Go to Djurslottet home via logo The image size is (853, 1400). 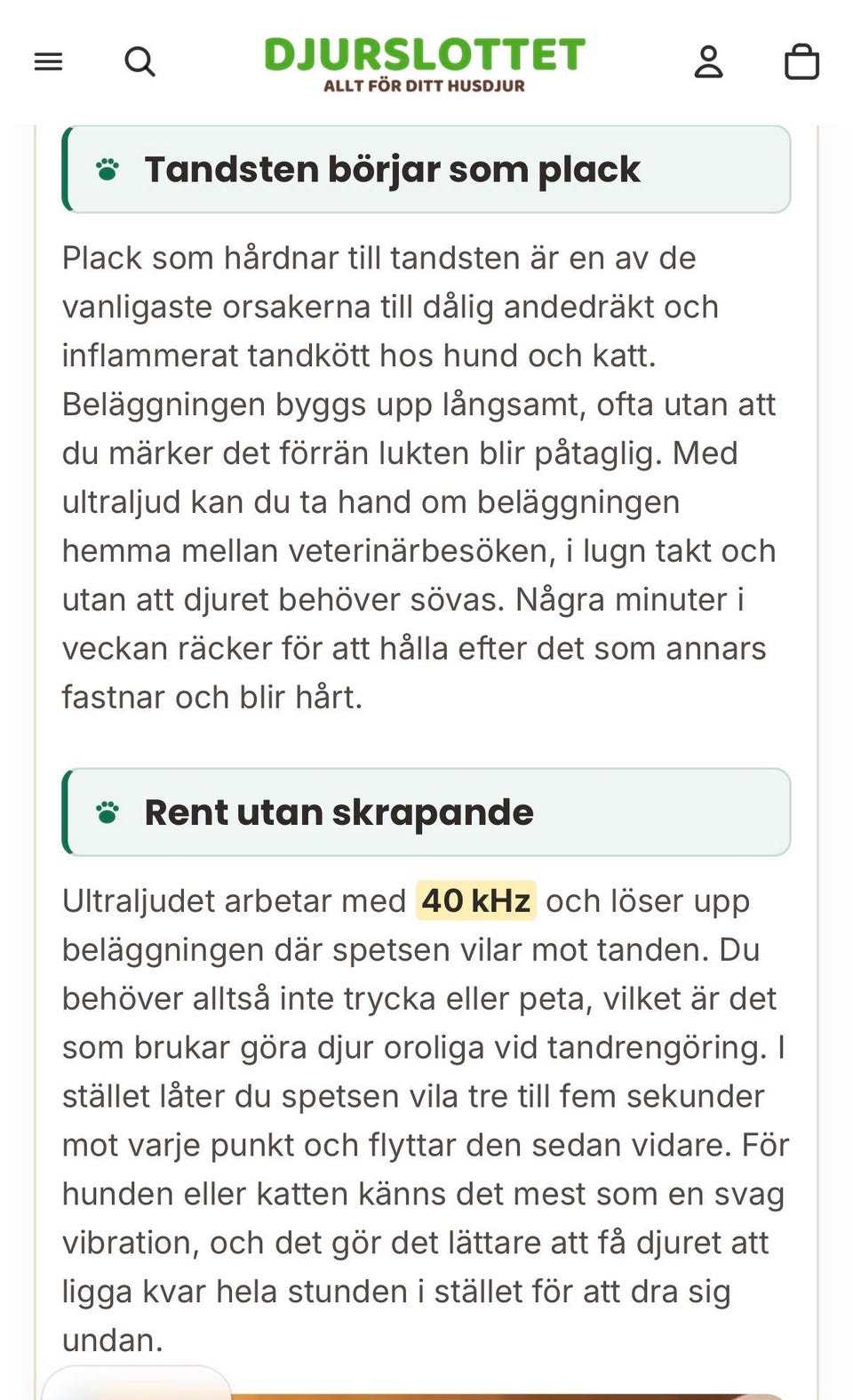[425, 64]
